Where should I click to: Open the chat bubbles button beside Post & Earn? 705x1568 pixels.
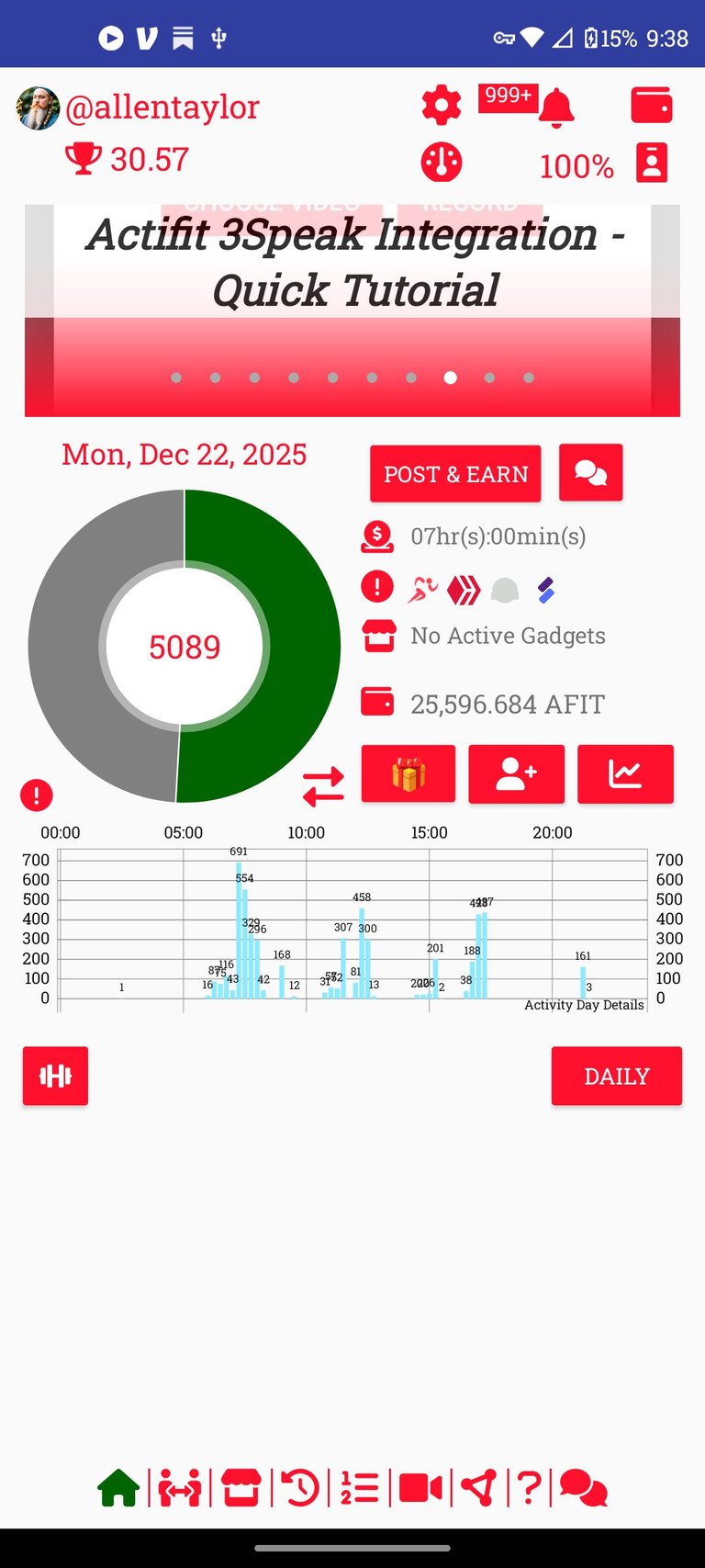tap(590, 473)
